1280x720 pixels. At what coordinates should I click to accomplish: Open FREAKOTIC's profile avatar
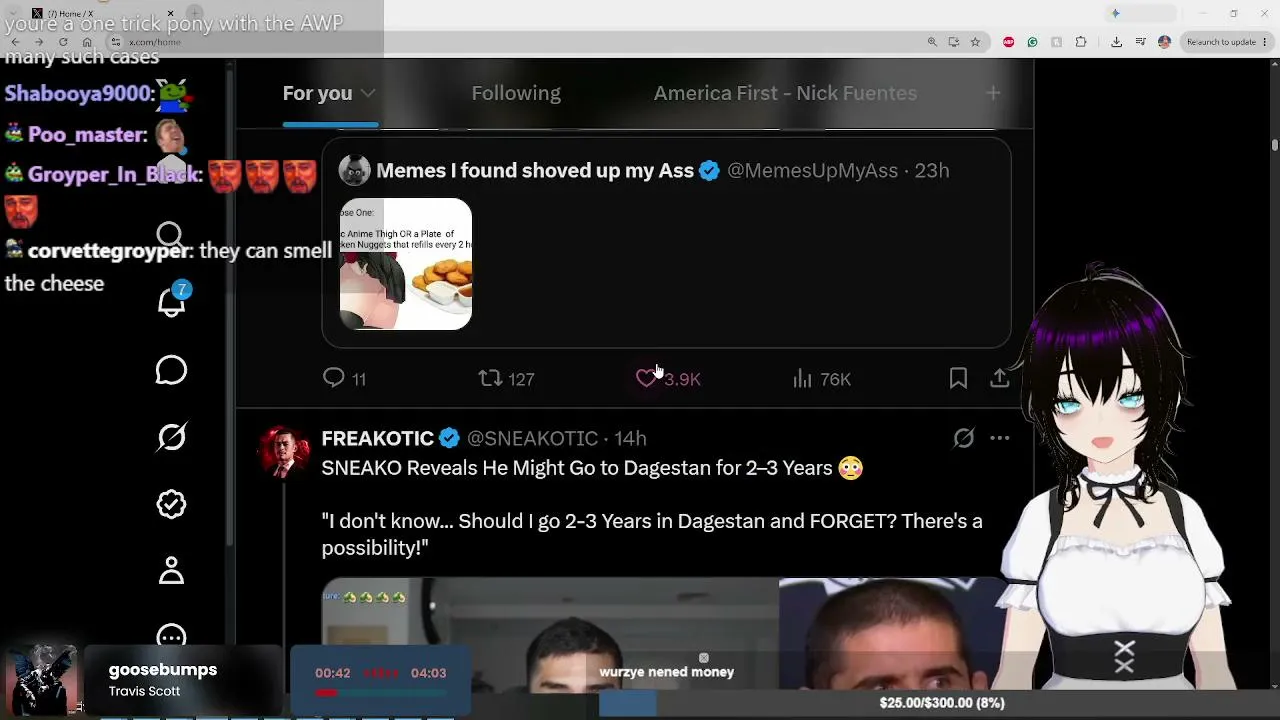[x=284, y=452]
